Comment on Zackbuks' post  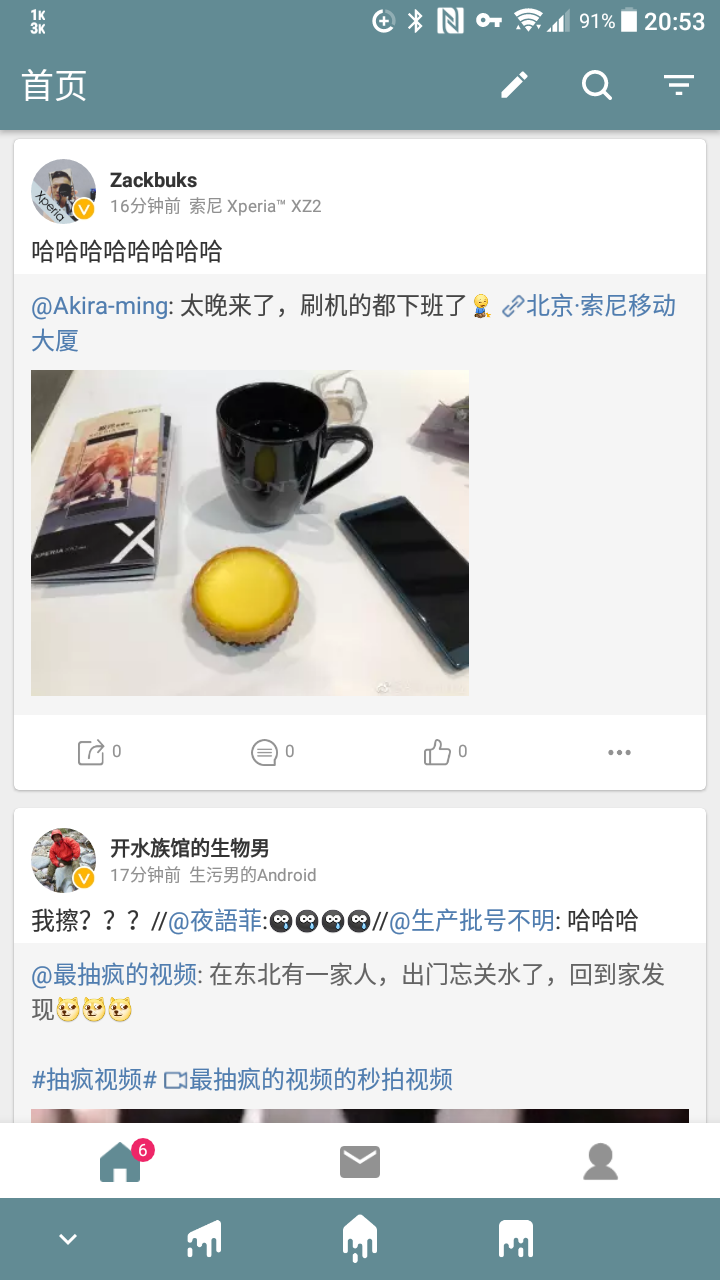click(272, 752)
